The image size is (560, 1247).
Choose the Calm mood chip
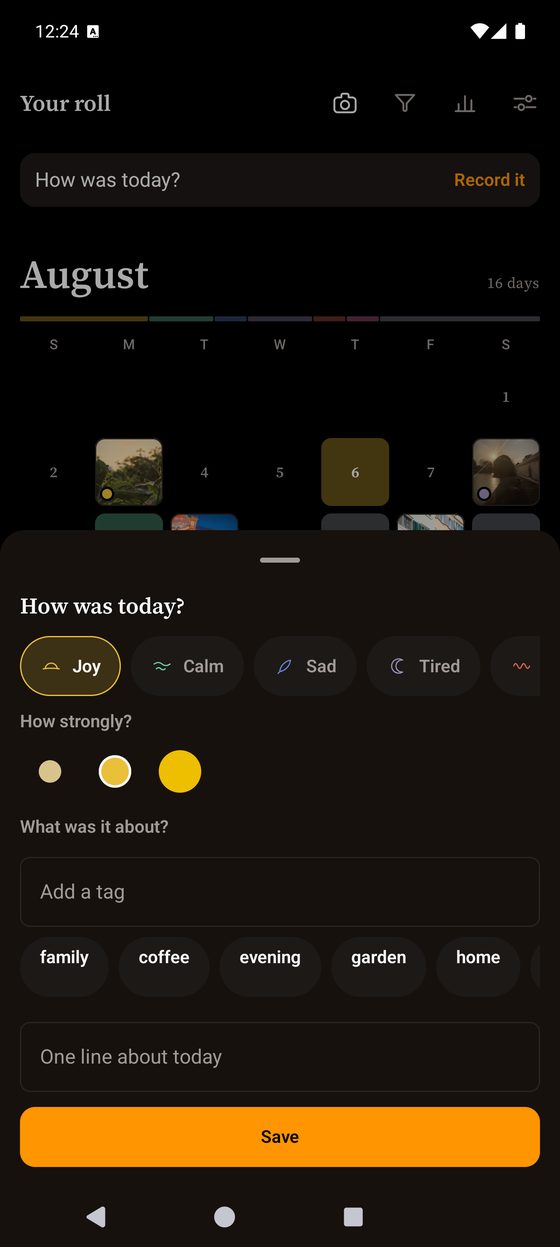point(187,666)
